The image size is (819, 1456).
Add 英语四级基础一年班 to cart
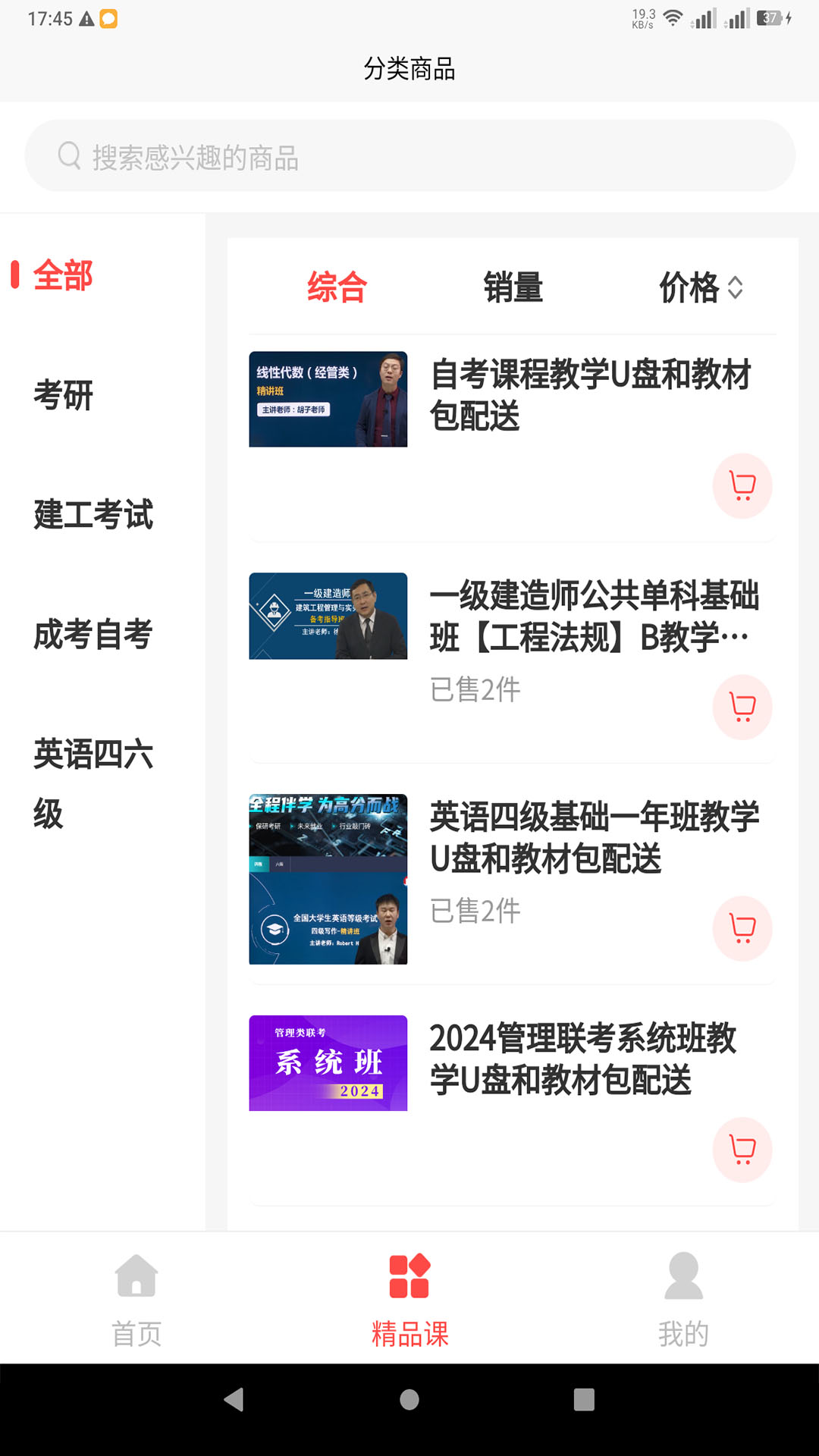742,929
